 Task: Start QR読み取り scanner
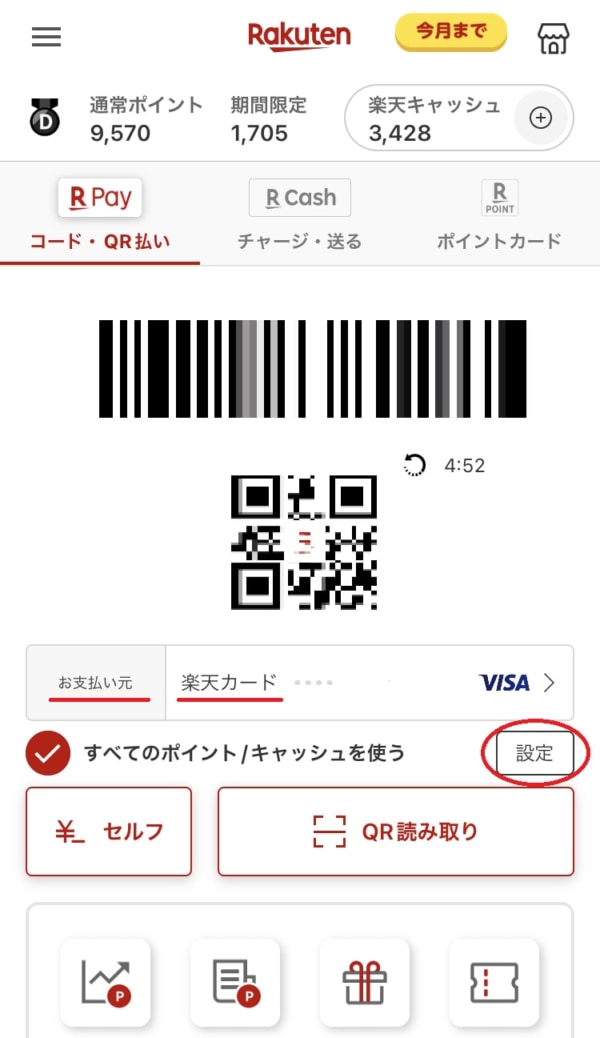coord(395,831)
